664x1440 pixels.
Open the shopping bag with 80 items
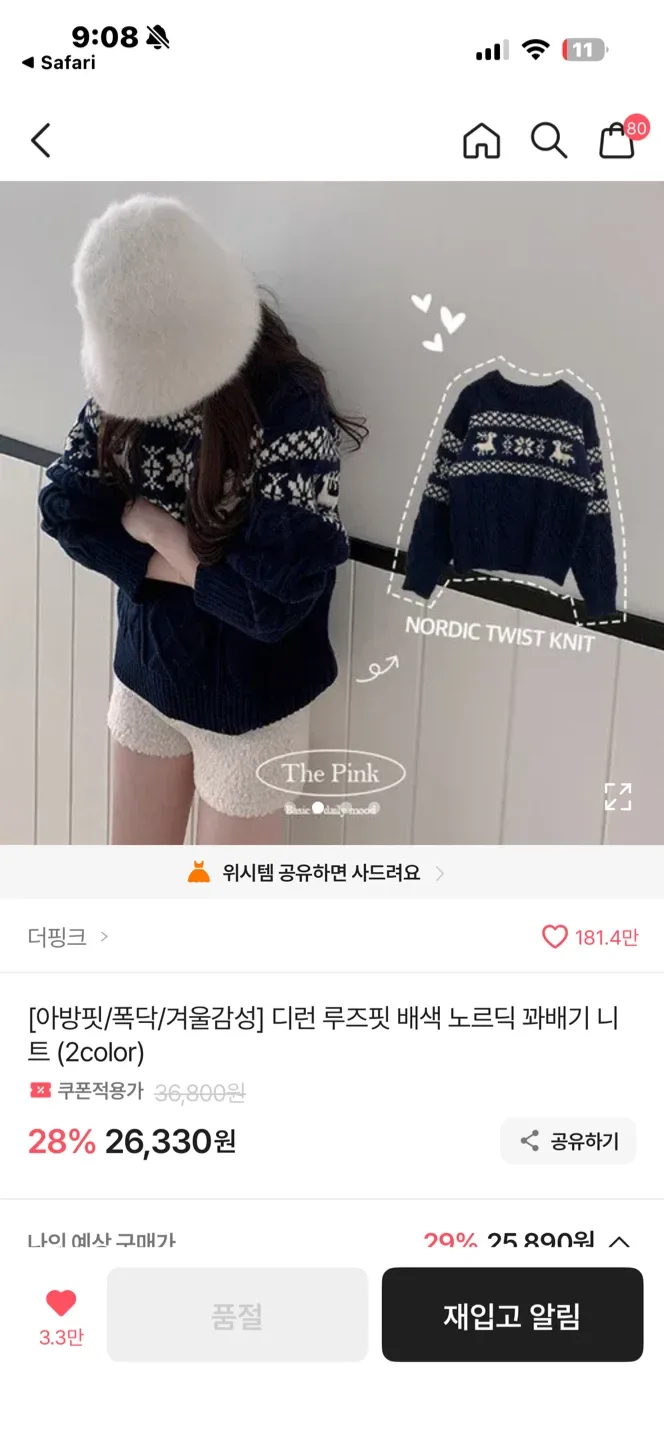(617, 141)
